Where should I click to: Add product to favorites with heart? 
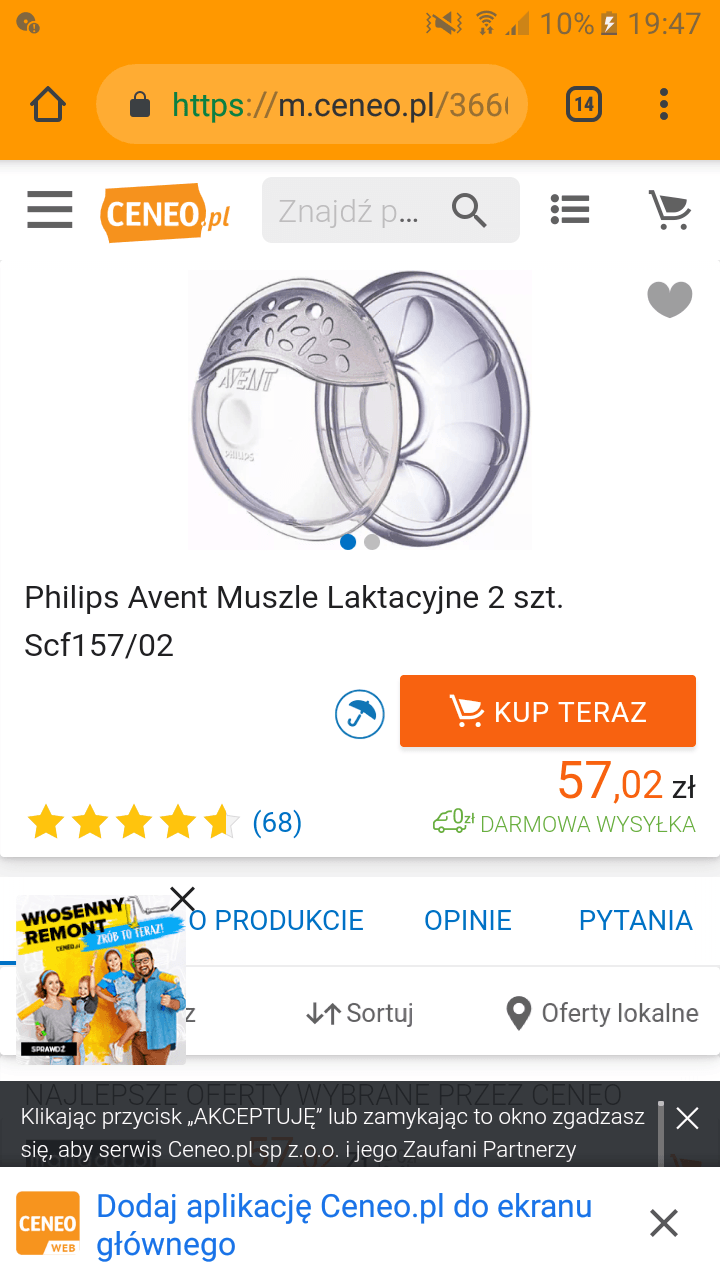click(x=669, y=299)
